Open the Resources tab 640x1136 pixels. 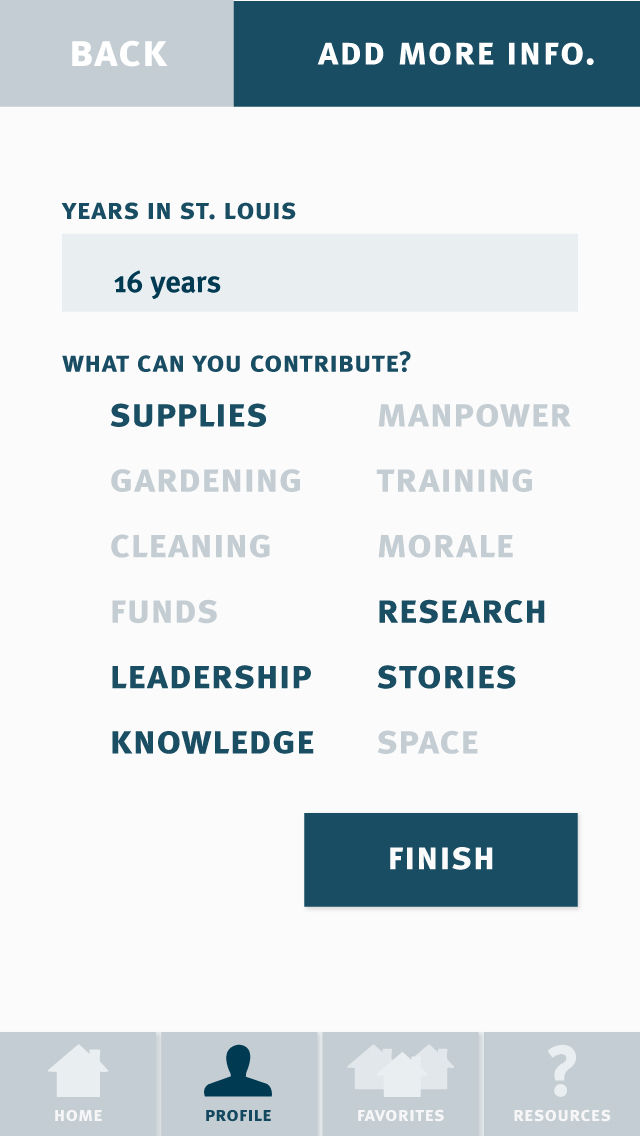click(562, 1084)
